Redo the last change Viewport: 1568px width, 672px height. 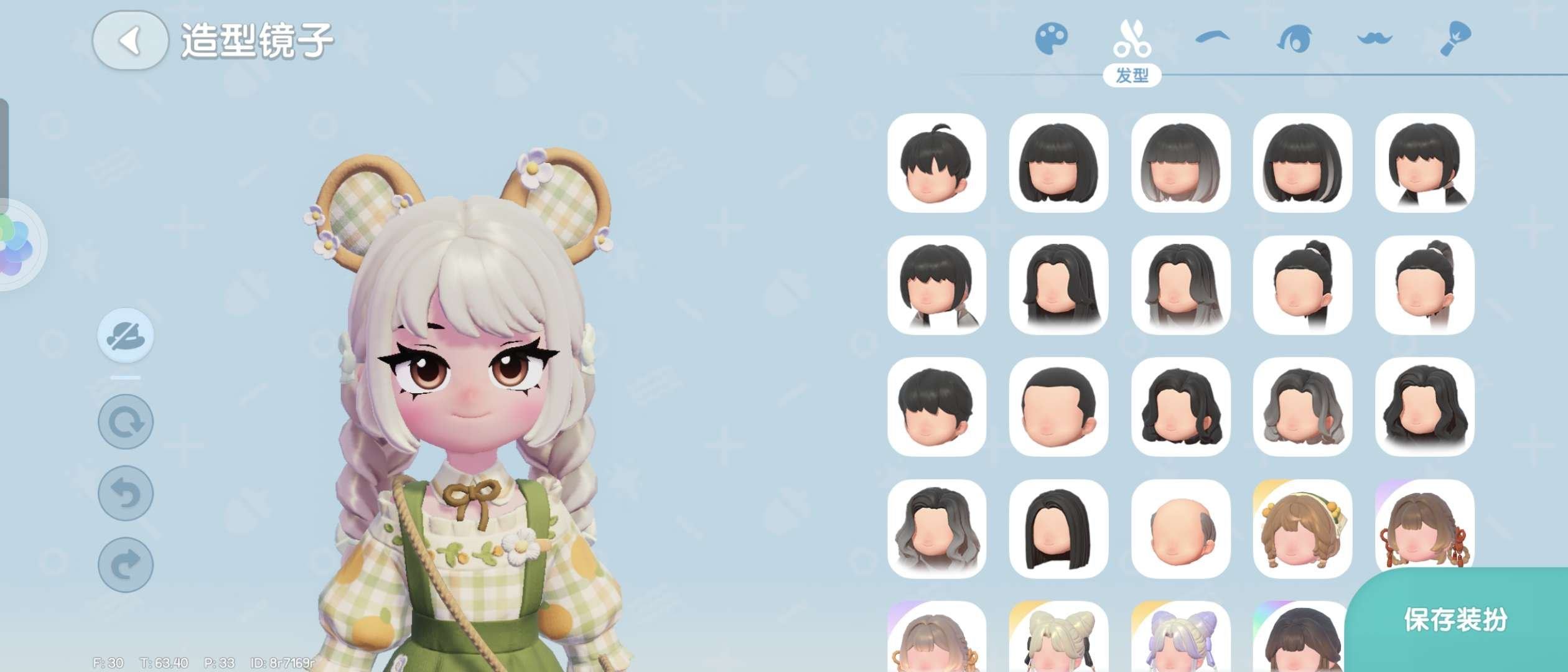pos(126,565)
